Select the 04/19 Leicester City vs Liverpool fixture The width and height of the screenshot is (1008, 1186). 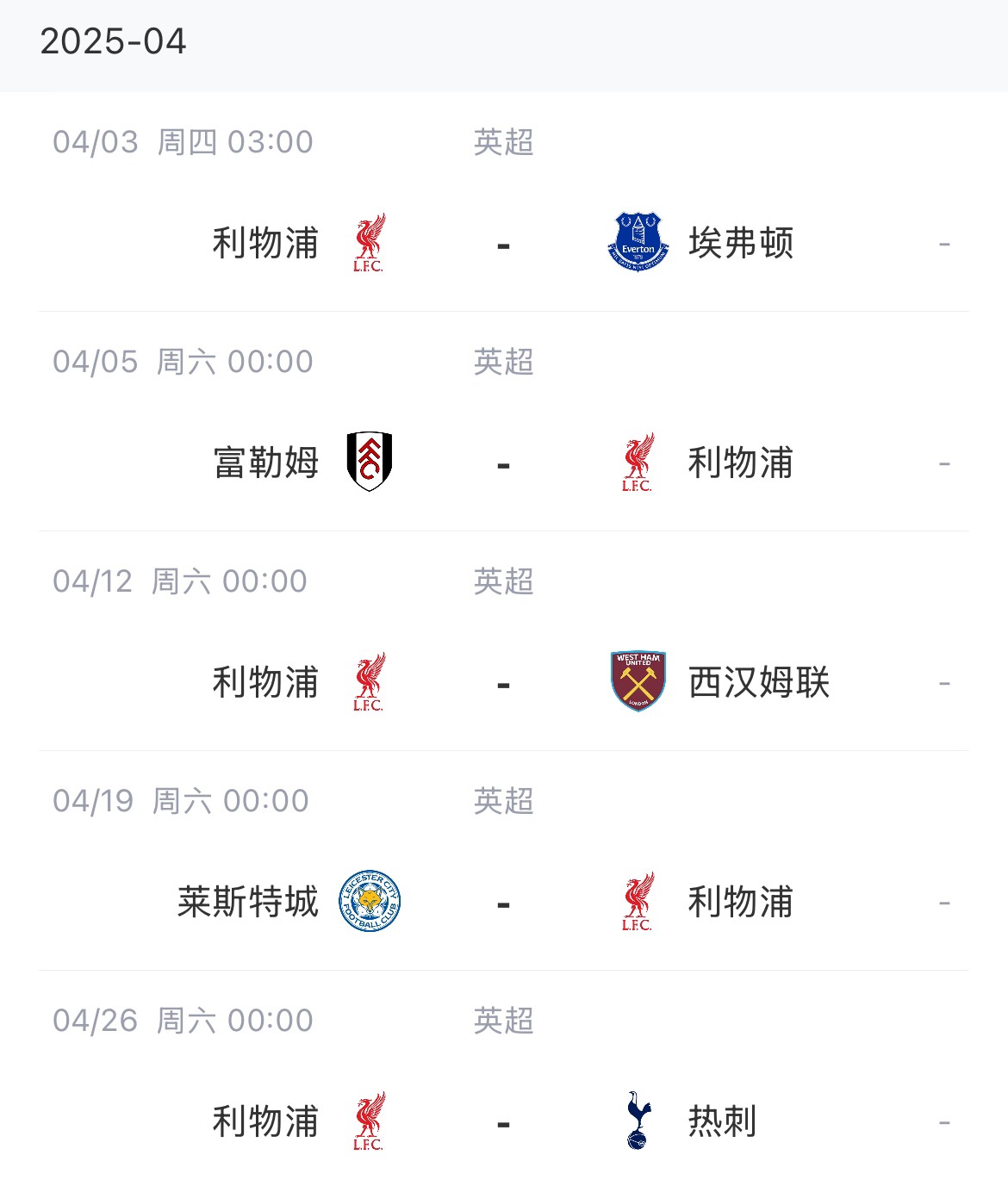tap(503, 903)
